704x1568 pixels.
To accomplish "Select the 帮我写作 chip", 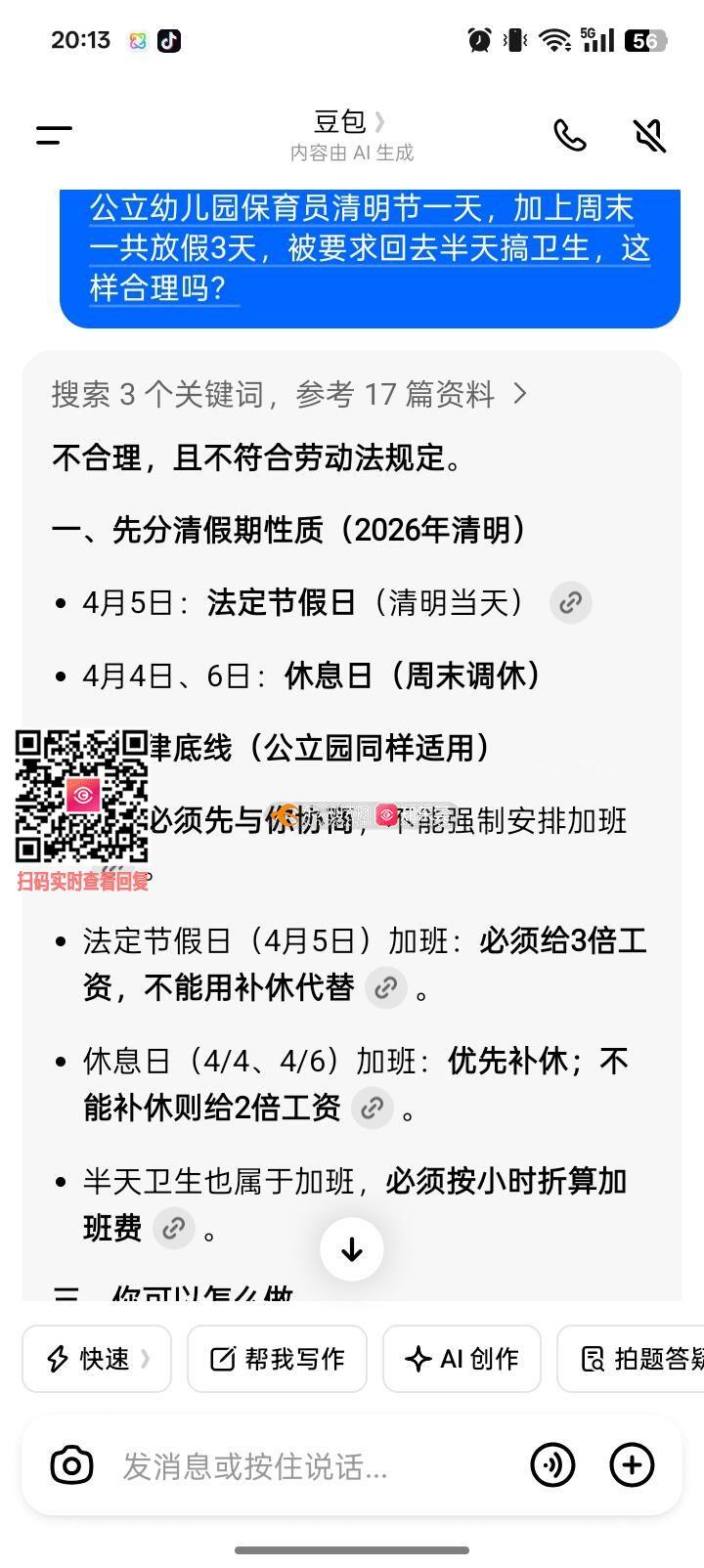I will (277, 1359).
